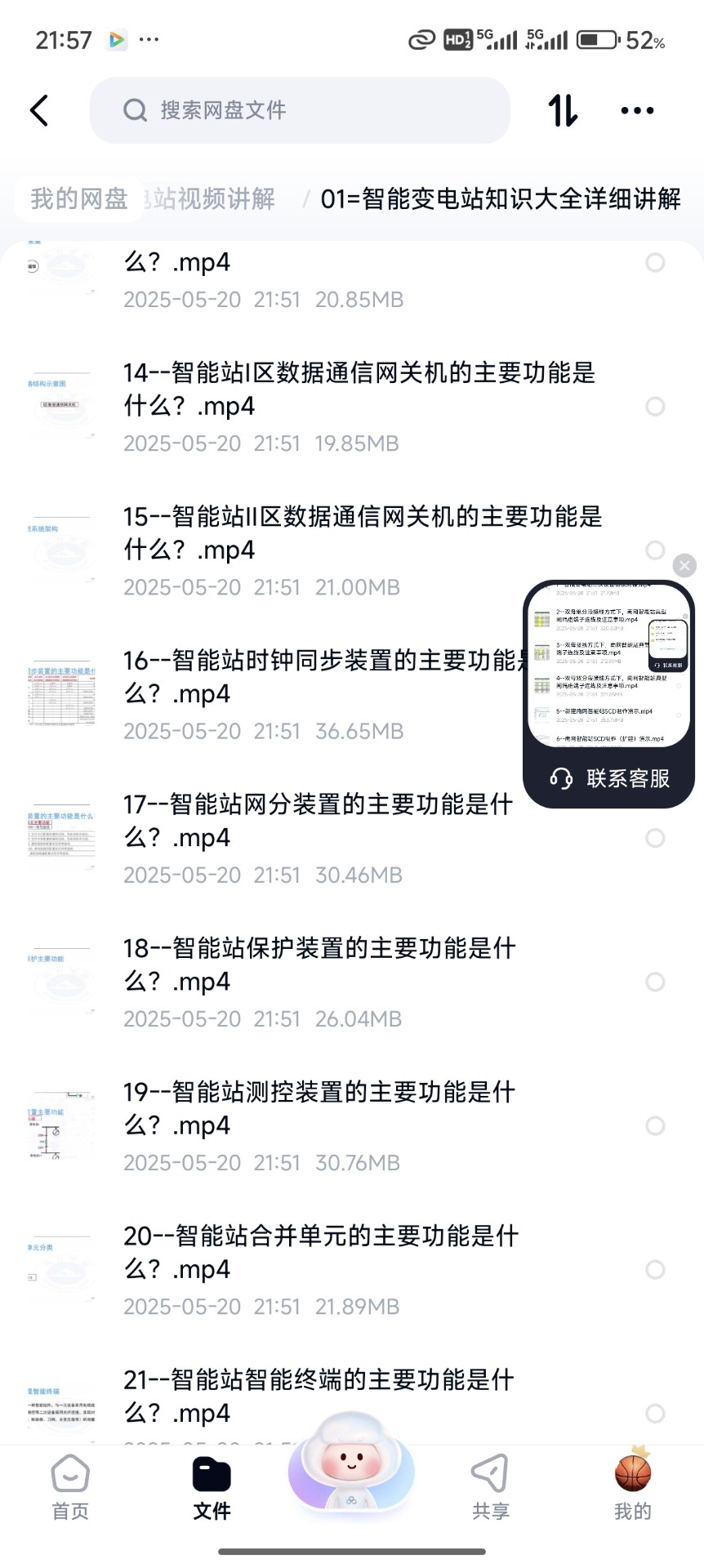
Task: Switch to the 共享 tab
Action: point(491,1486)
